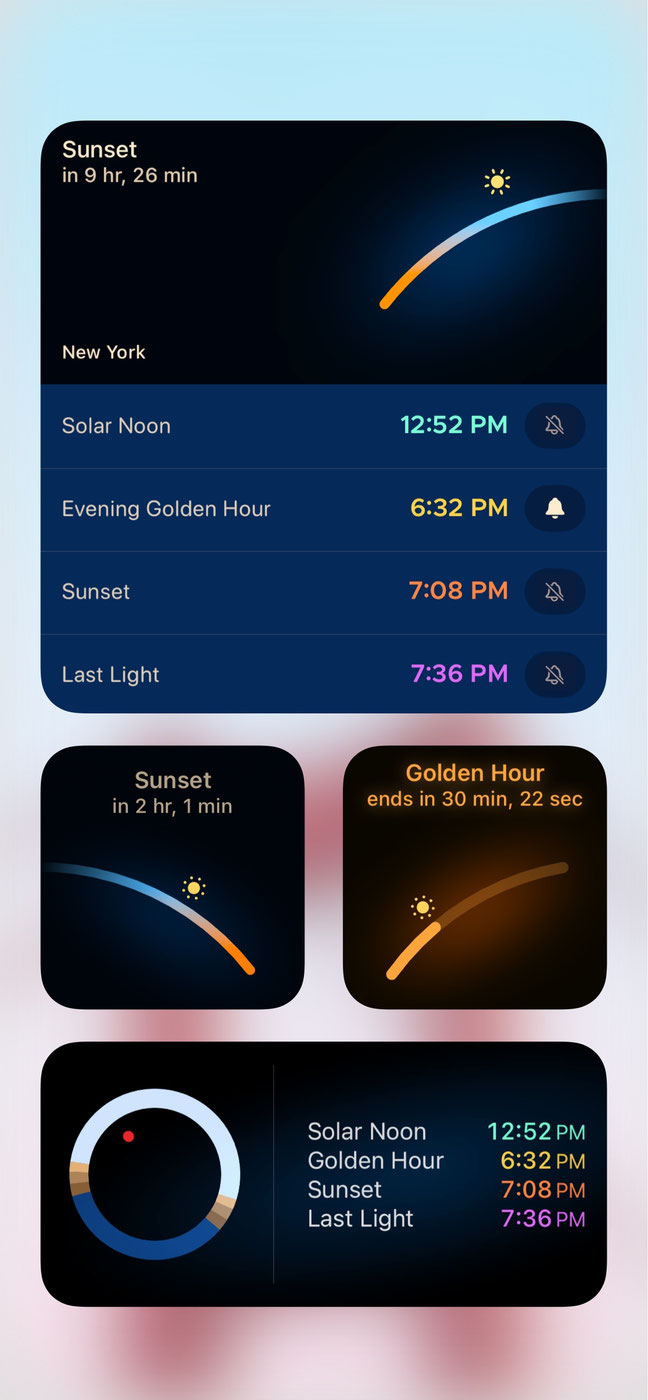Turn on the Last Light notification bell
The width and height of the screenshot is (648, 1400).
[554, 675]
